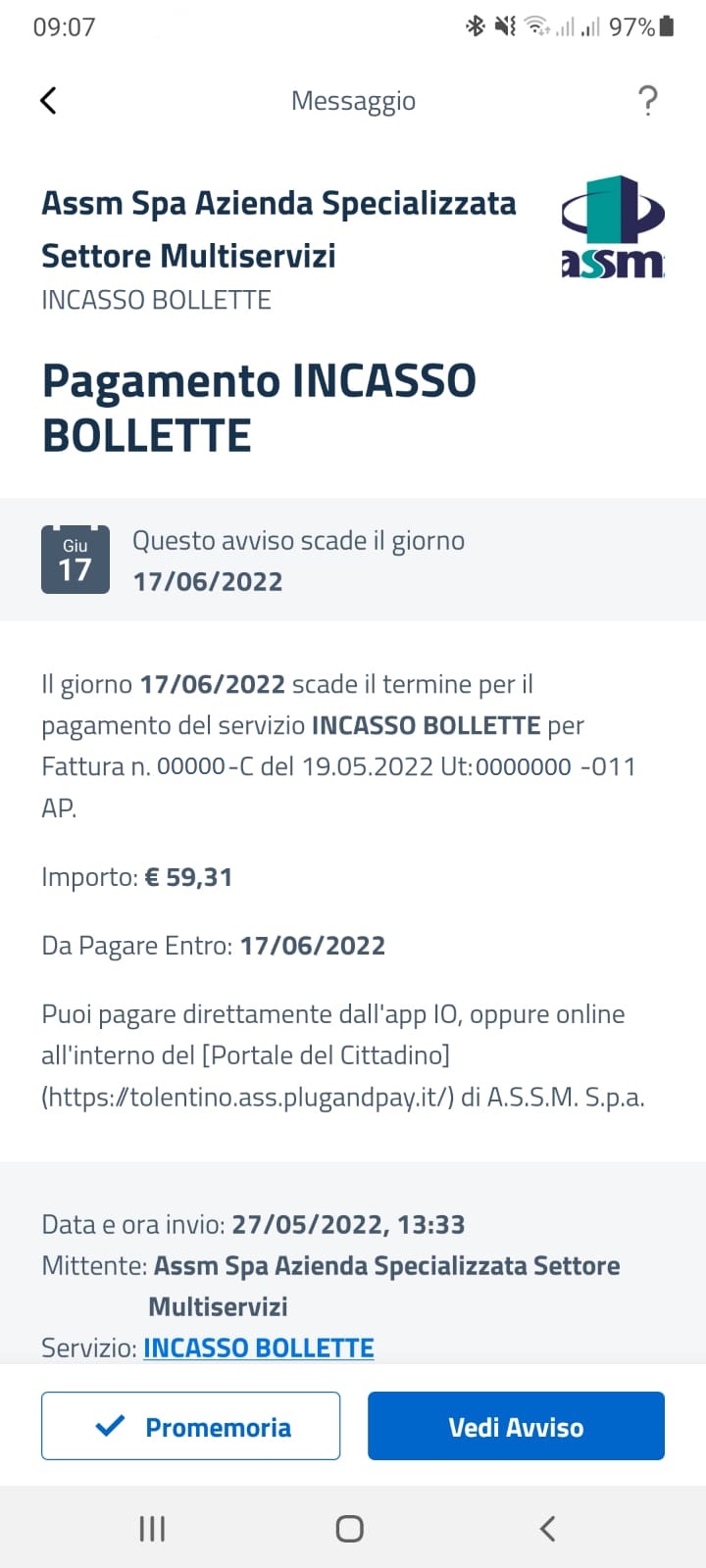This screenshot has width=706, height=1568.
Task: Tap the Android home button
Action: tap(348, 1527)
